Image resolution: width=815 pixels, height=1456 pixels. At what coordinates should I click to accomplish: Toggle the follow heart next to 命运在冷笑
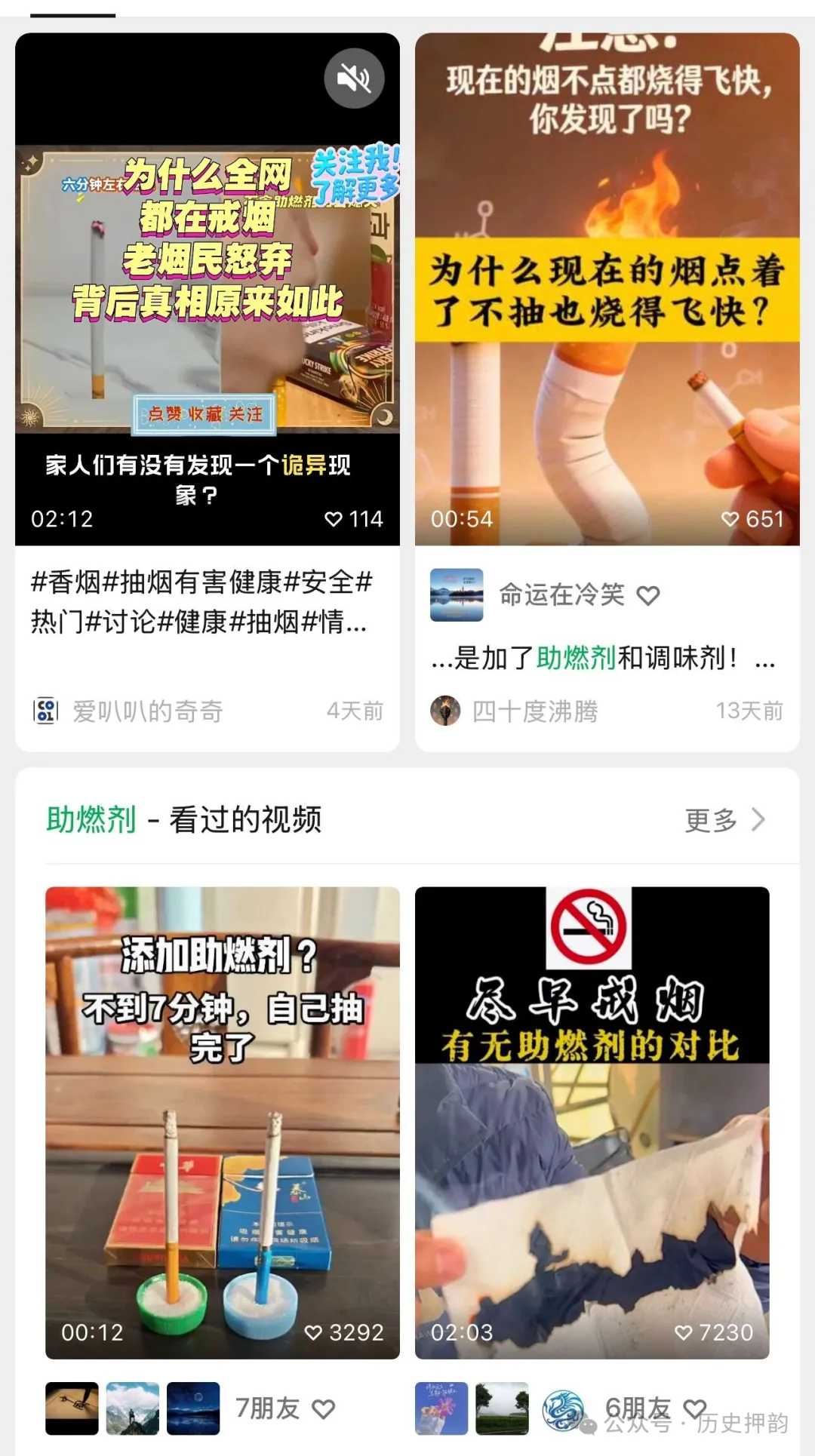(x=647, y=596)
